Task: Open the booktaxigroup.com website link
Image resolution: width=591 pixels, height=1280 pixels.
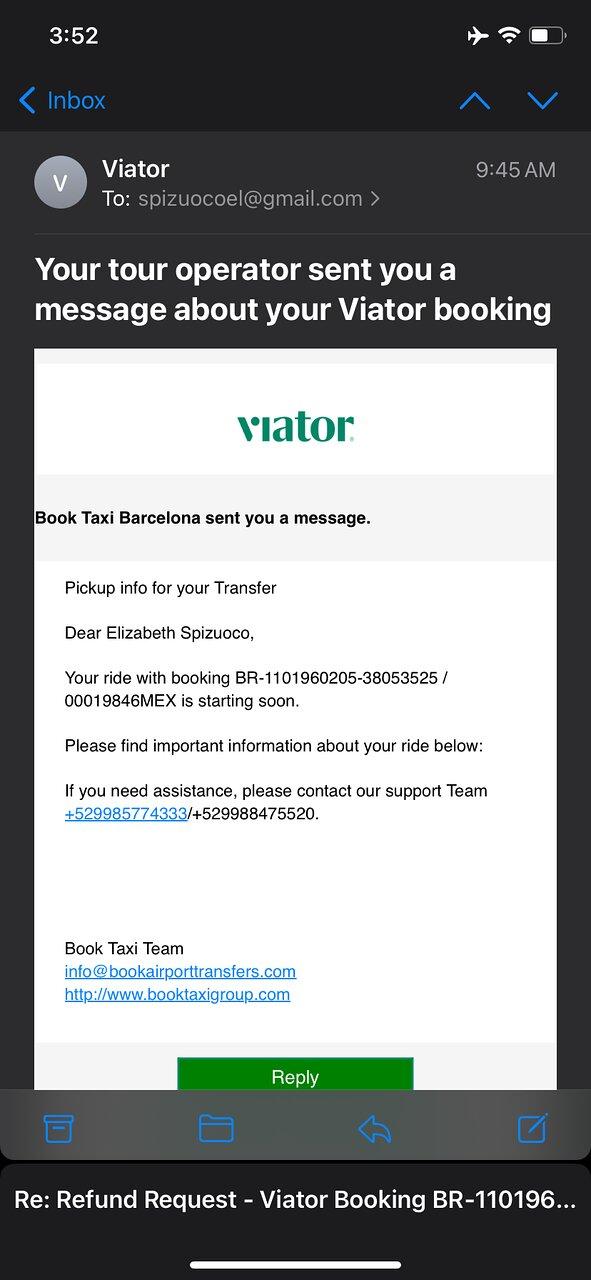Action: (177, 994)
